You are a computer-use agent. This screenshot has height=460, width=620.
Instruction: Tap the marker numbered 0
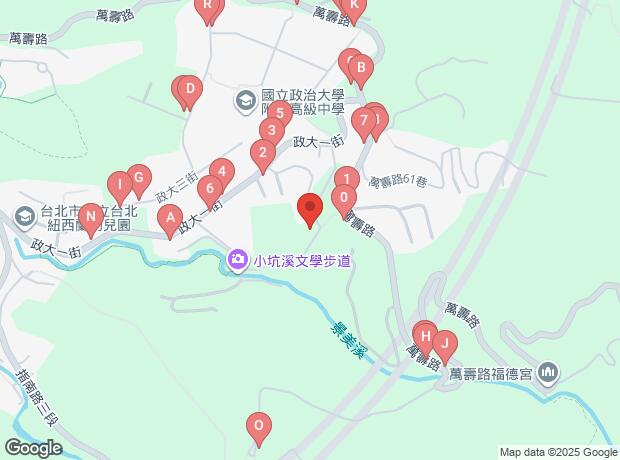[x=344, y=202]
